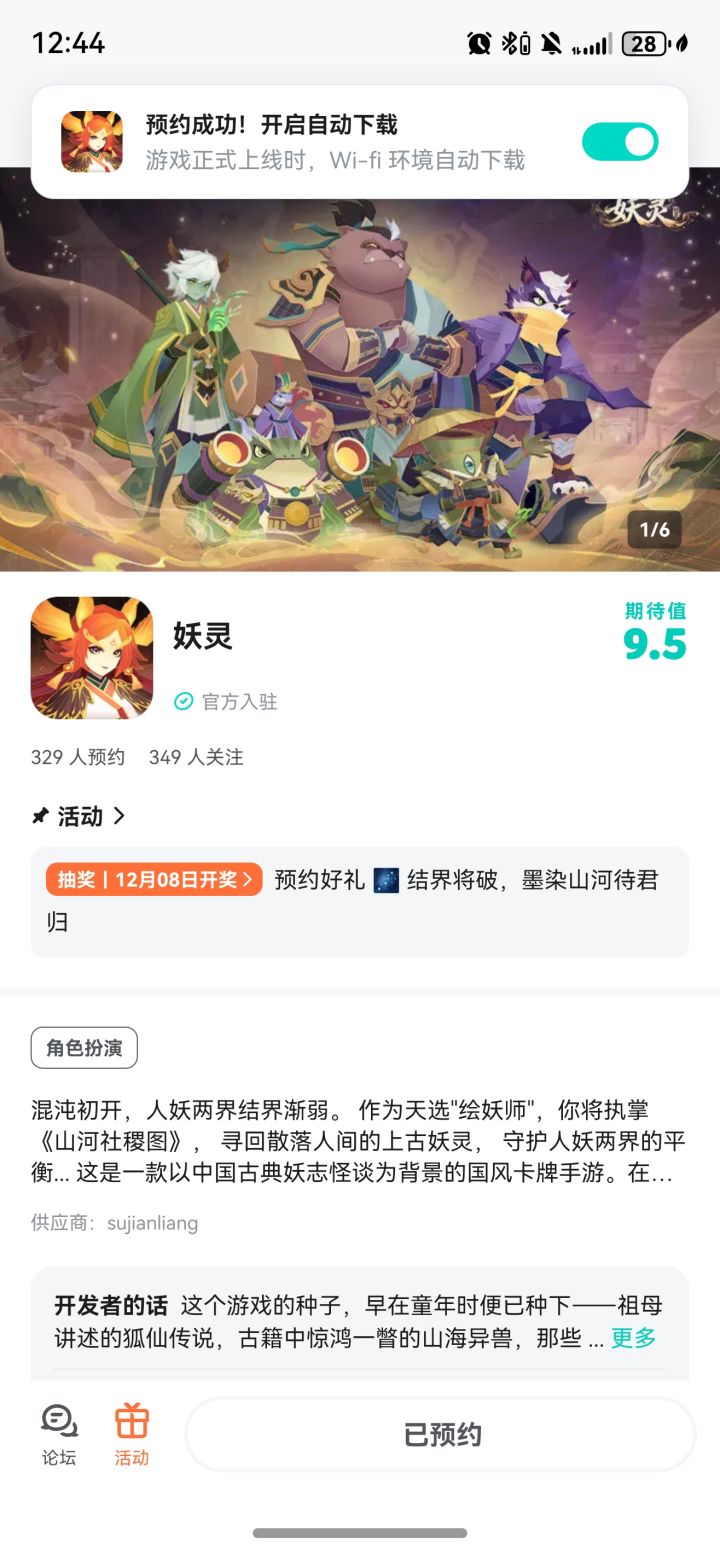Open the 论坛 forum section
This screenshot has height=1549, width=720.
pyautogui.click(x=59, y=1433)
